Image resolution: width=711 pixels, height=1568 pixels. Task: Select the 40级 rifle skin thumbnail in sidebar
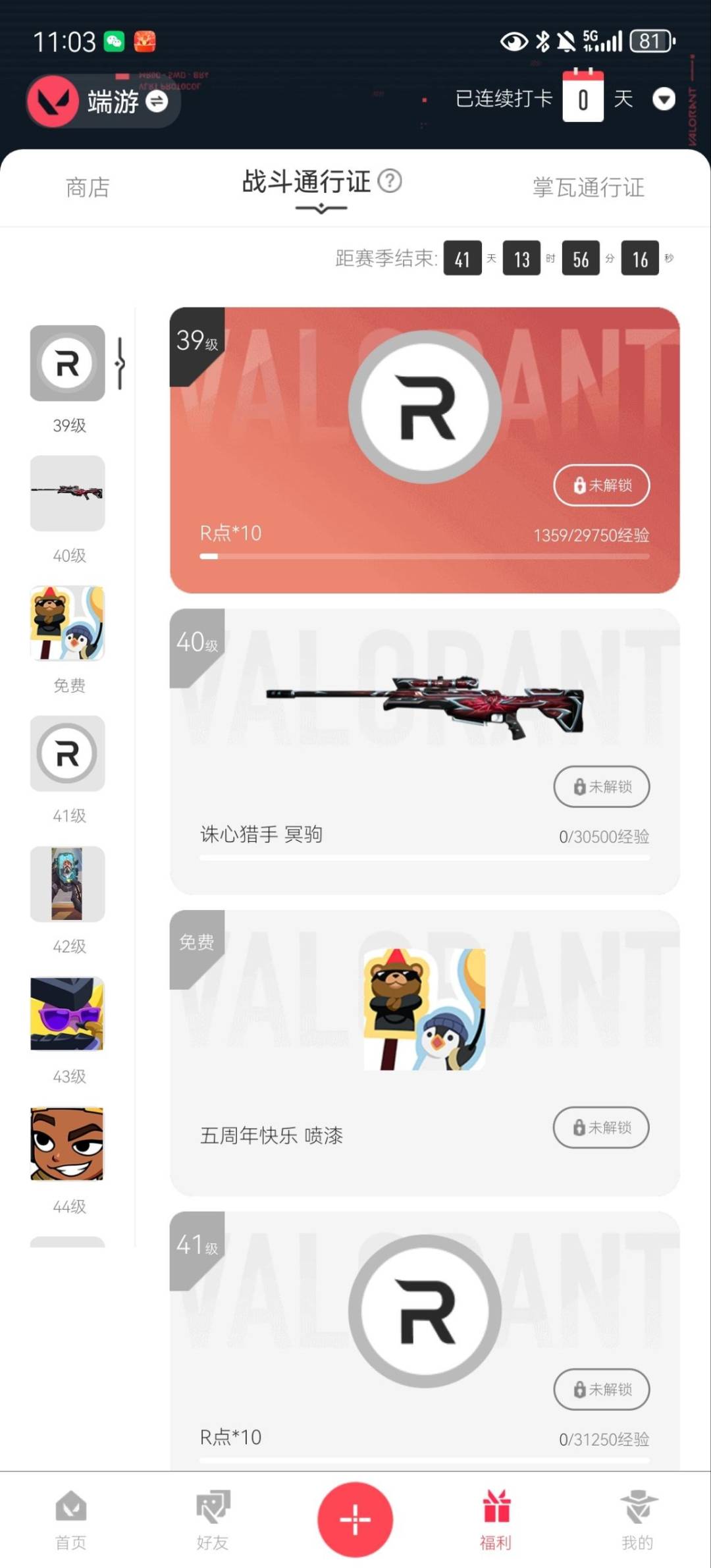click(x=66, y=493)
